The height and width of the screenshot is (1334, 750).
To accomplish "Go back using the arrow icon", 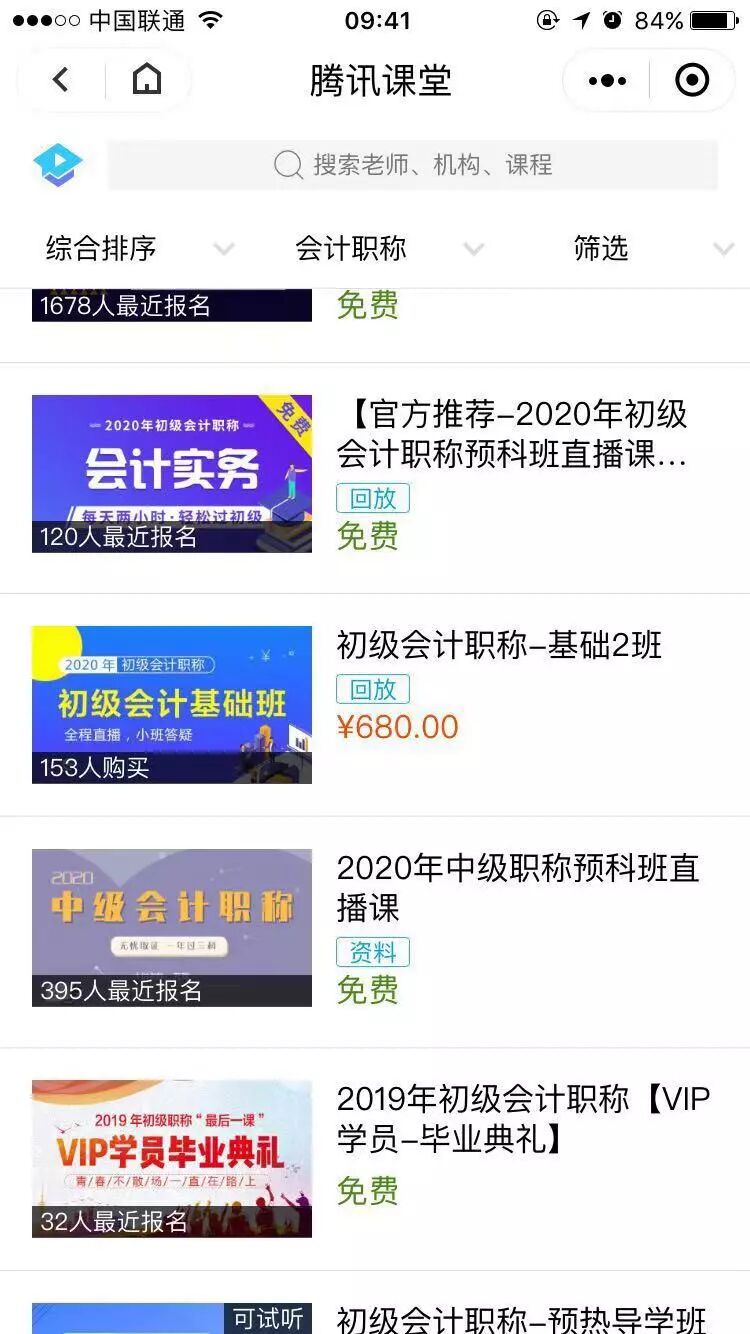I will pos(61,80).
